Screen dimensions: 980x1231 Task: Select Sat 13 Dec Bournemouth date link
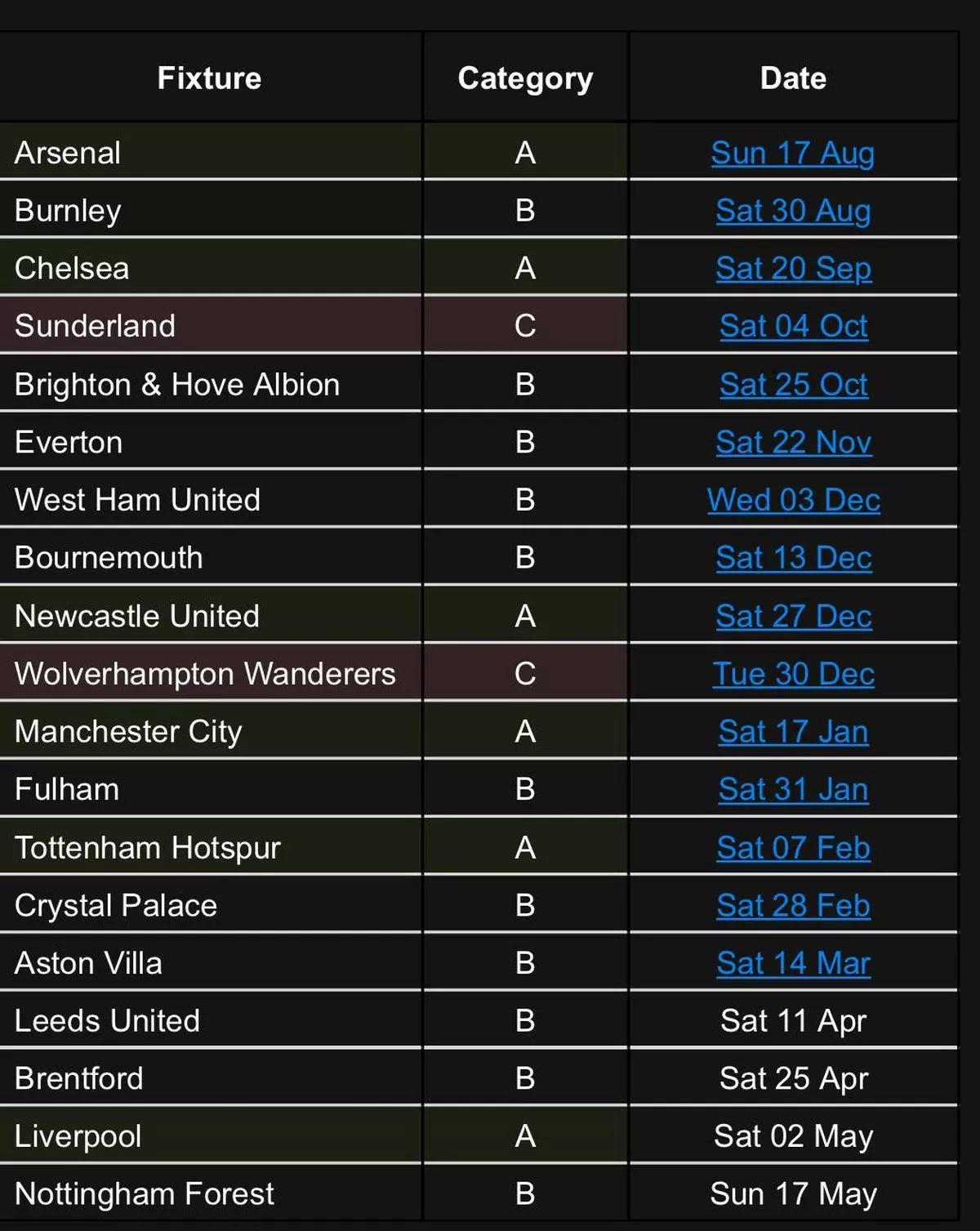pos(792,558)
